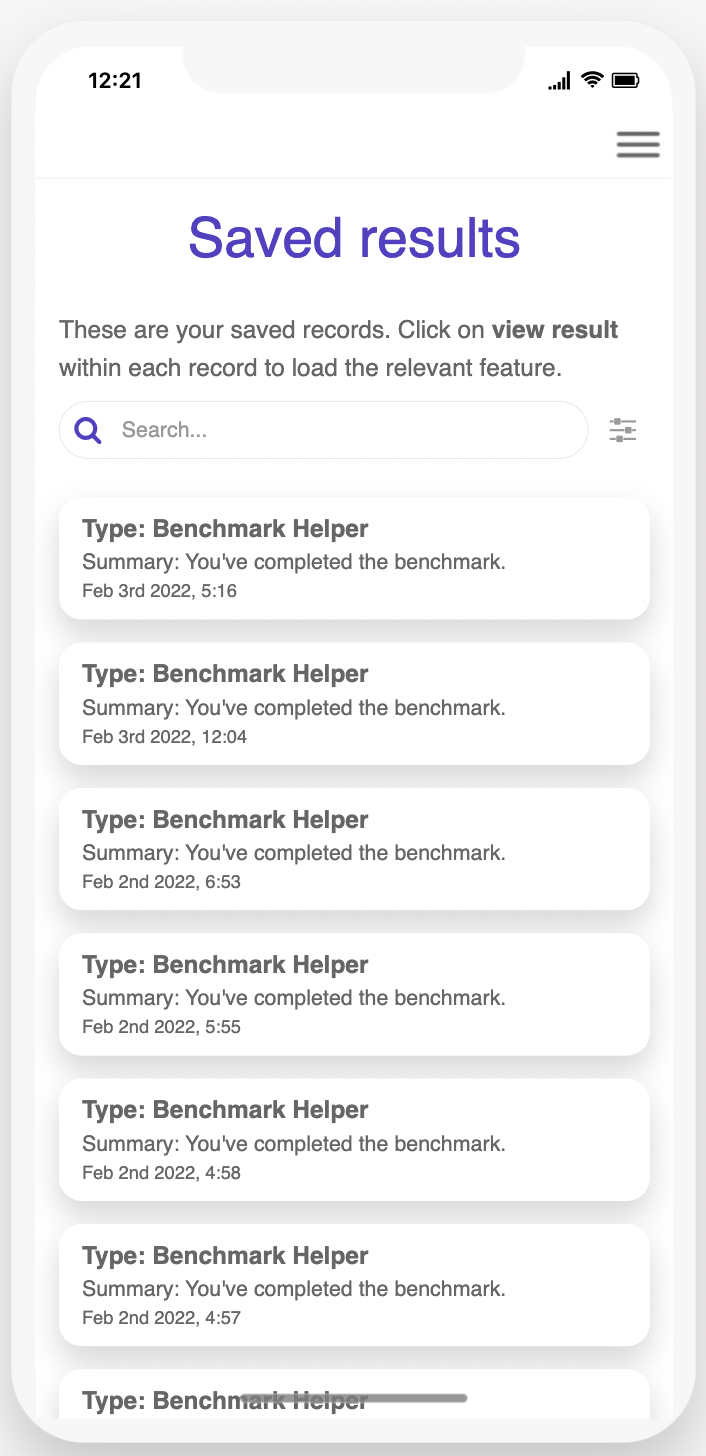The width and height of the screenshot is (706, 1456).
Task: Open the record from Feb 3rd 2022, 5:16
Action: tap(354, 558)
